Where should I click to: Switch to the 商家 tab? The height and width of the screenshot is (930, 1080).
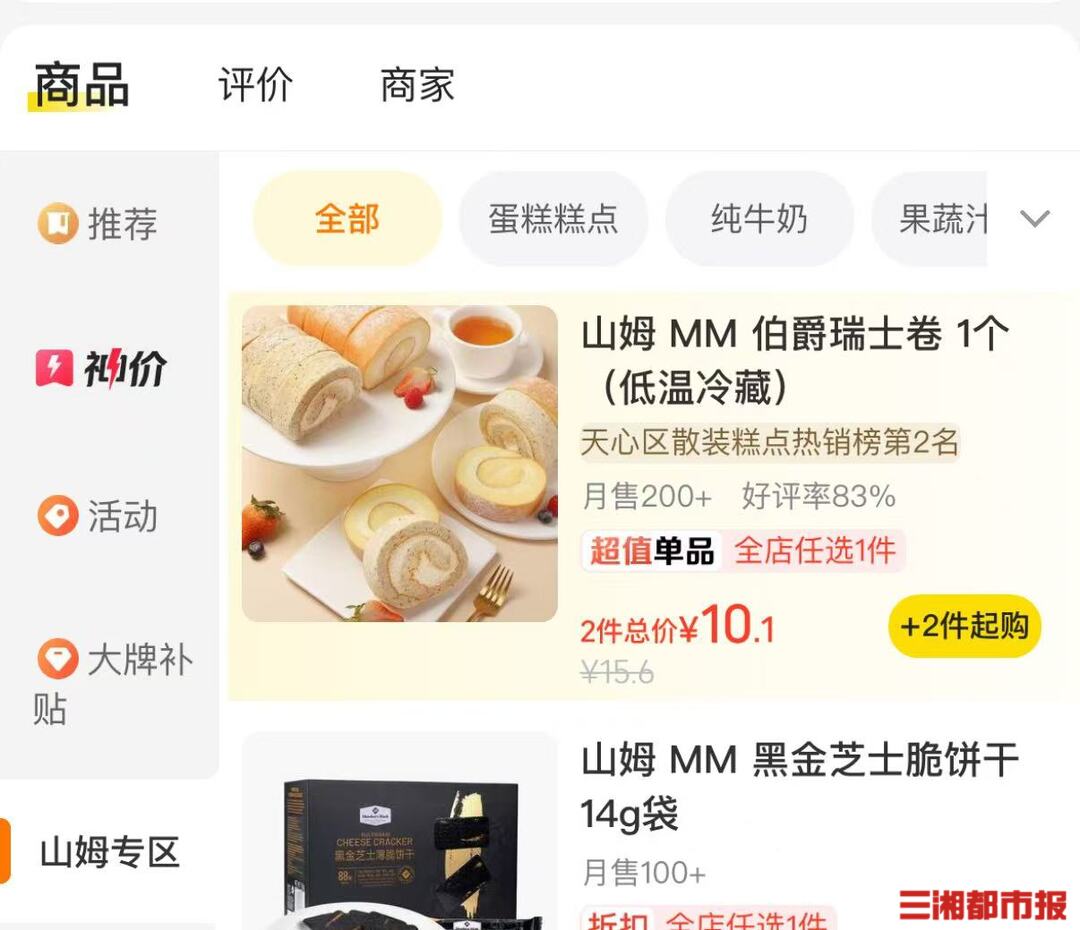[417, 85]
